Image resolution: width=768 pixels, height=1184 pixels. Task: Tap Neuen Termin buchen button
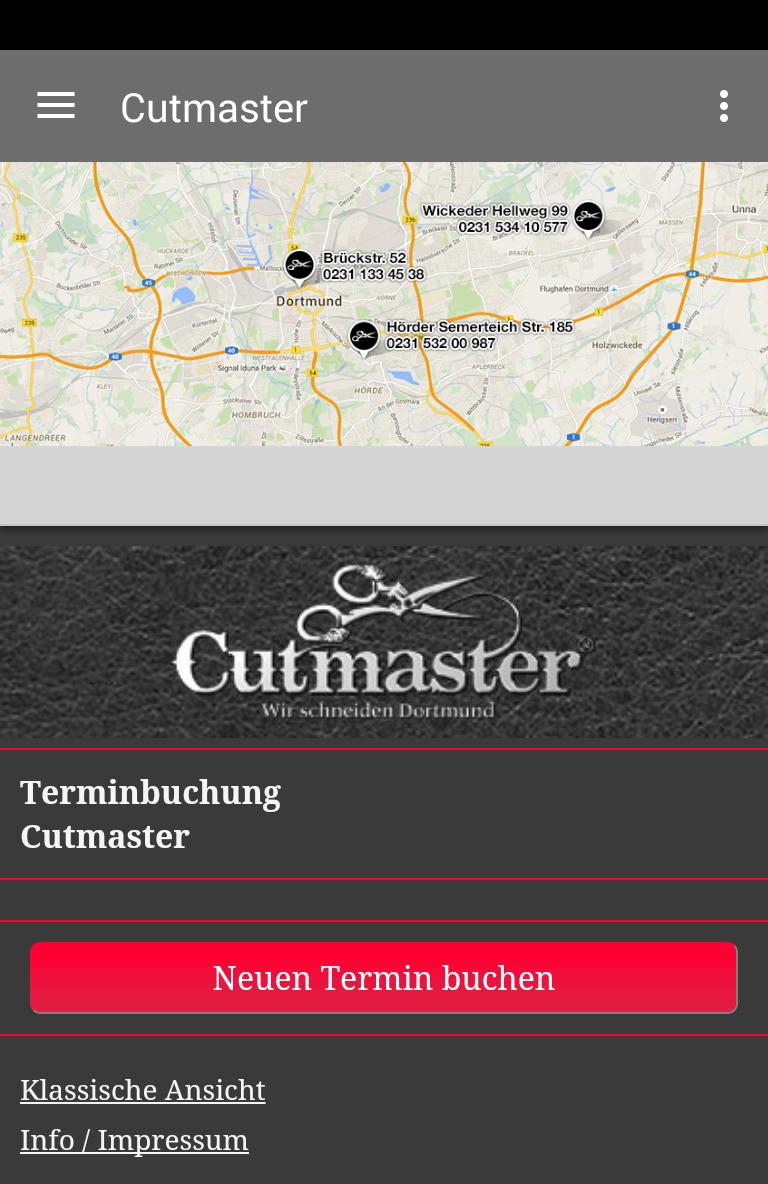383,978
